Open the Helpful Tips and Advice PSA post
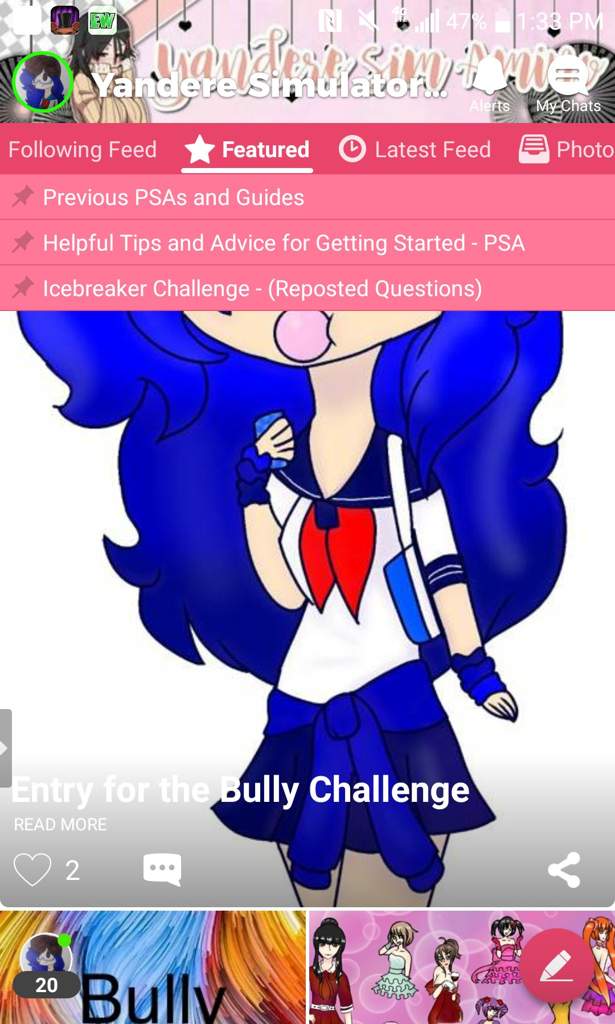This screenshot has height=1024, width=615. [x=282, y=243]
